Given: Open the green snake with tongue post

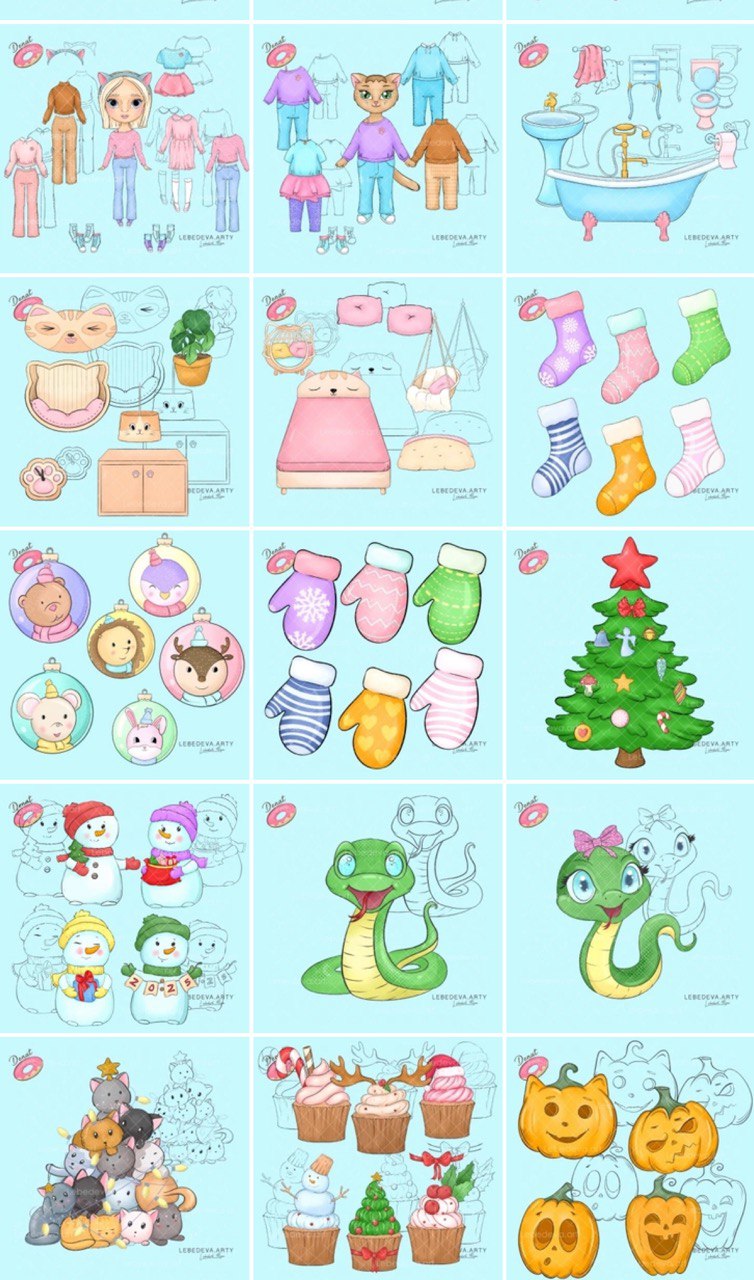Looking at the screenshot, I should tap(377, 907).
